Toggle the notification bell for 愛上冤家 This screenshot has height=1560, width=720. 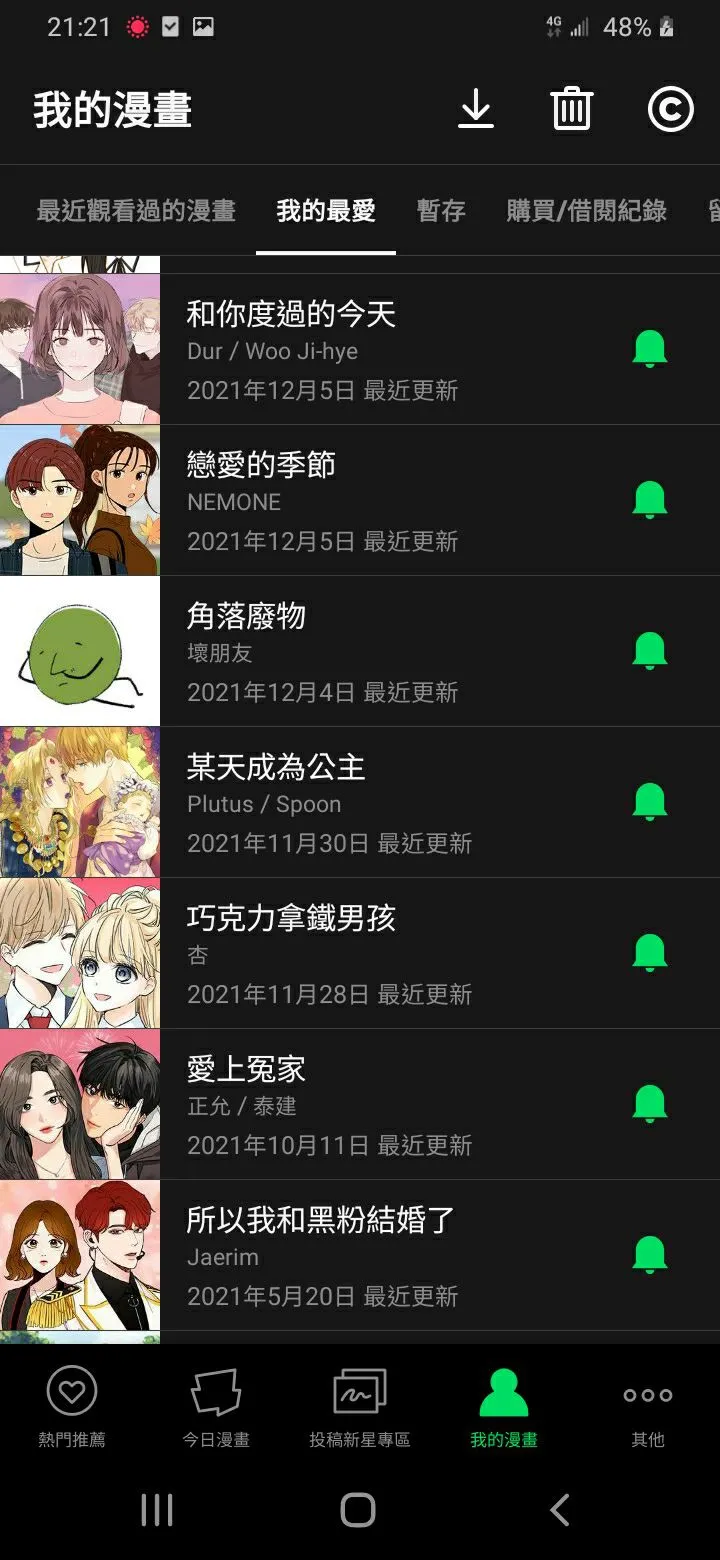650,1104
